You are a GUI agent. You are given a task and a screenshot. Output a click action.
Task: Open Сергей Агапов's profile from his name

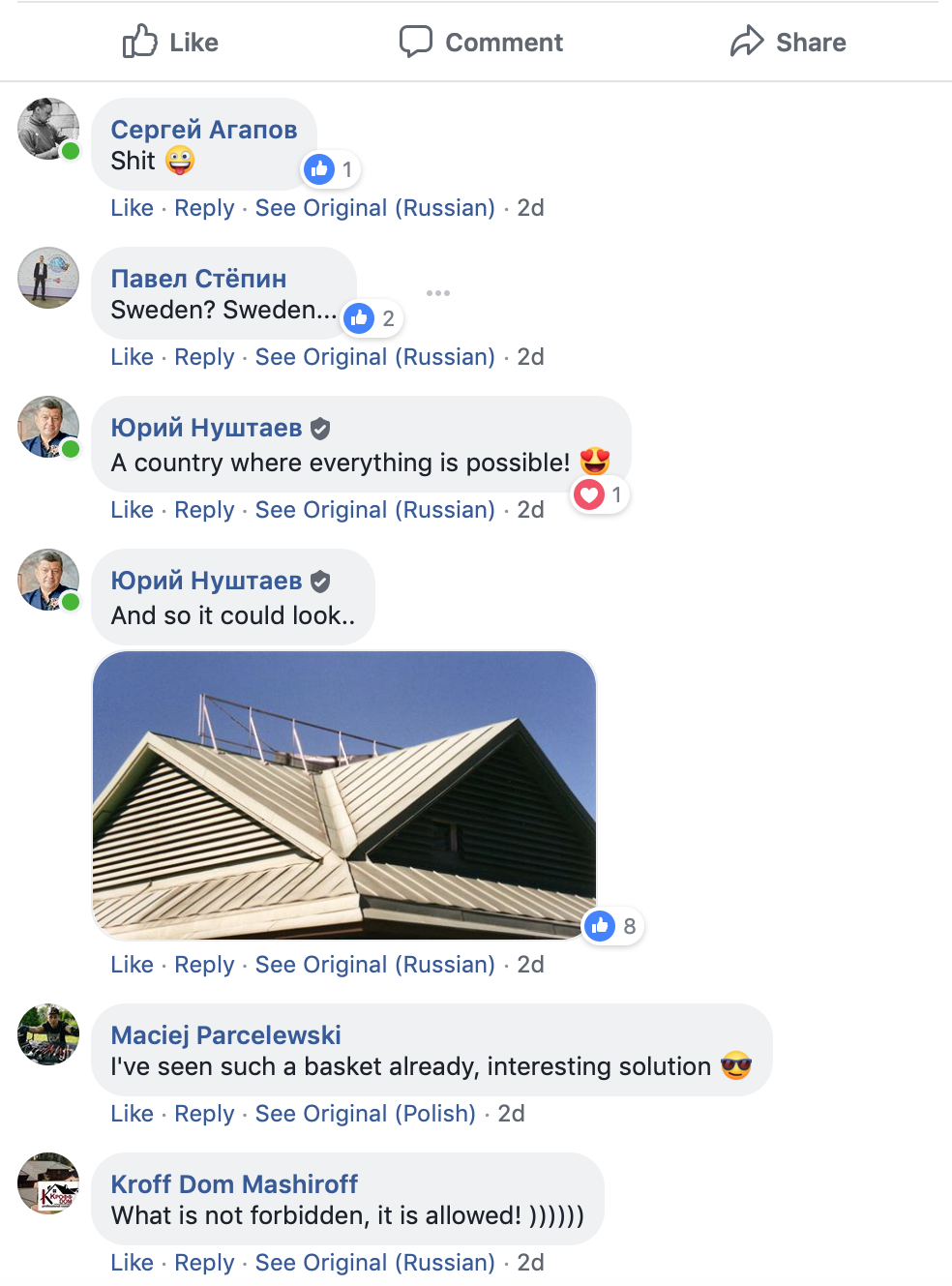[203, 130]
